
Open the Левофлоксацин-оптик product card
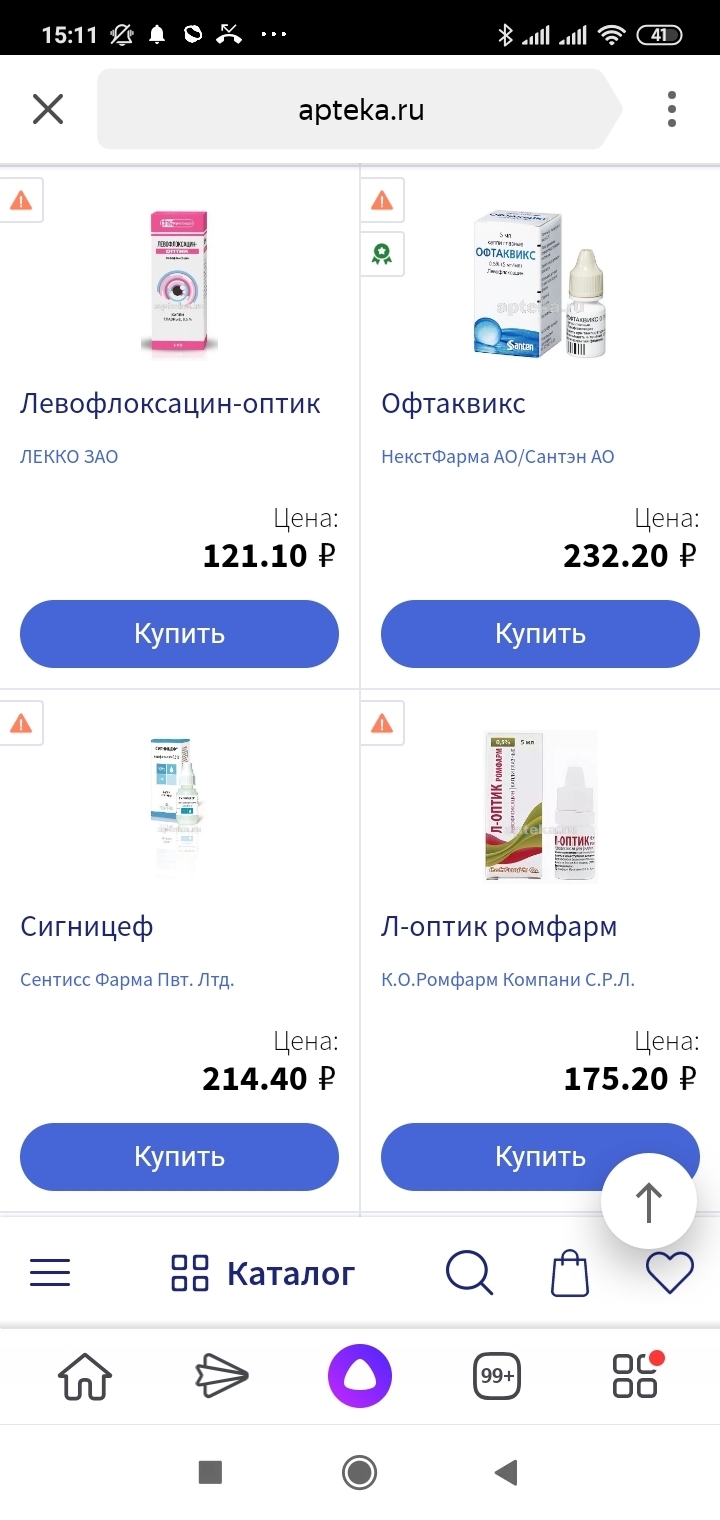tap(170, 404)
